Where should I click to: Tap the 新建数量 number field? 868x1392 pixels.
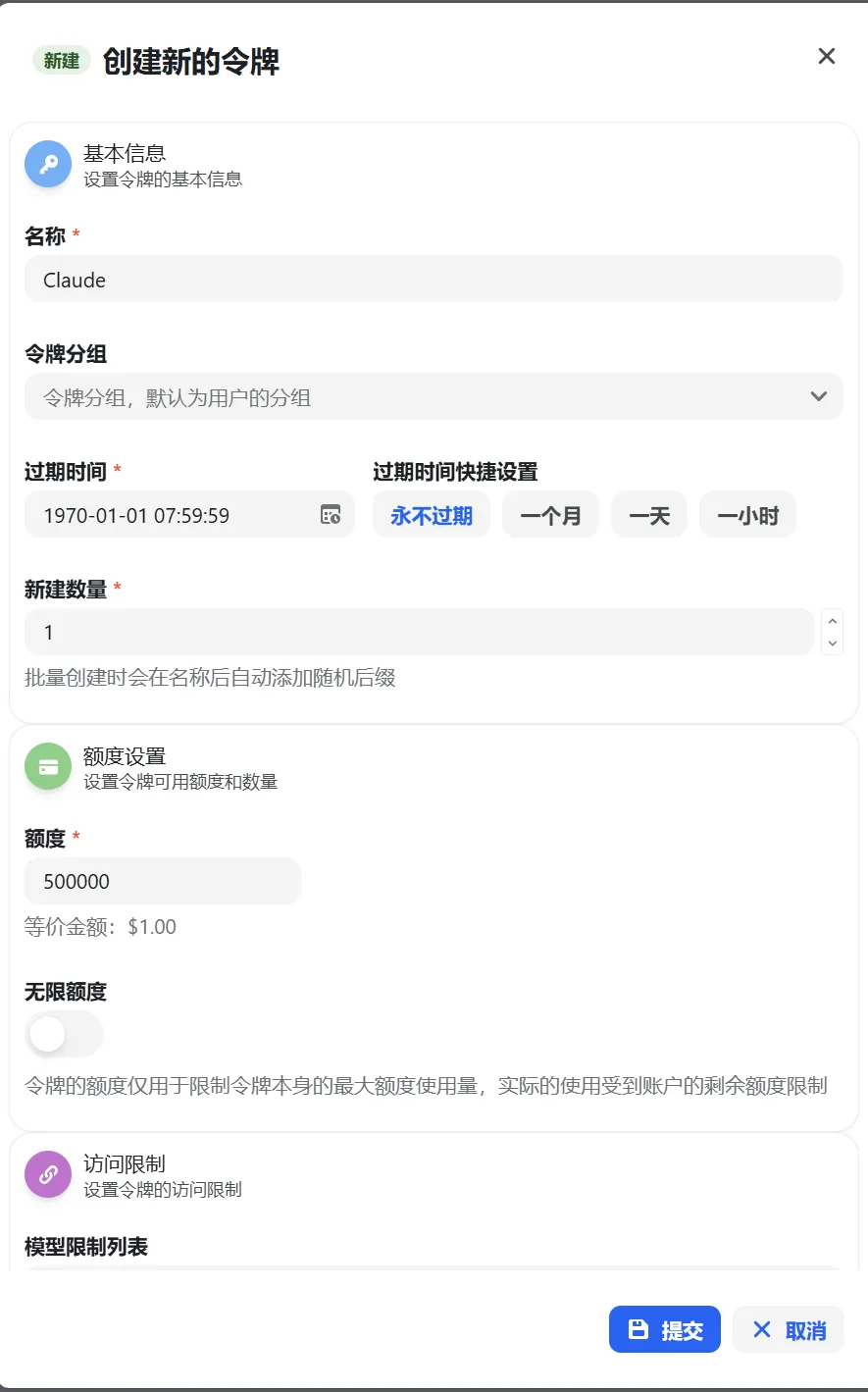[420, 632]
